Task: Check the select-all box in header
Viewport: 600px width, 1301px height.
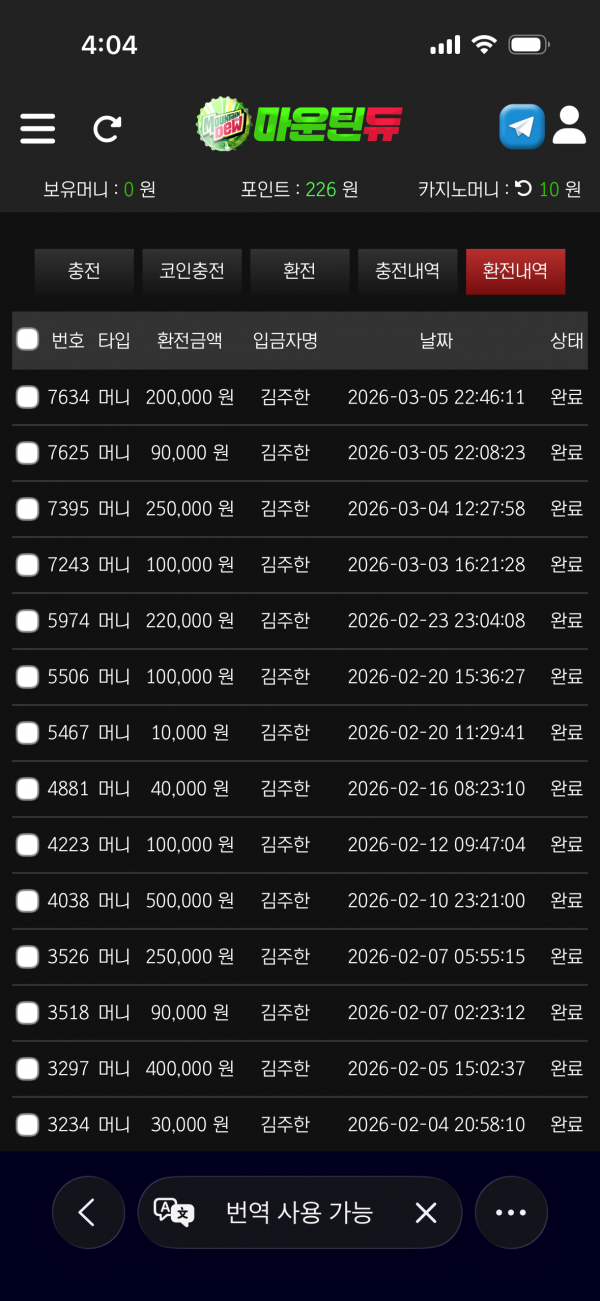Action: [28, 340]
